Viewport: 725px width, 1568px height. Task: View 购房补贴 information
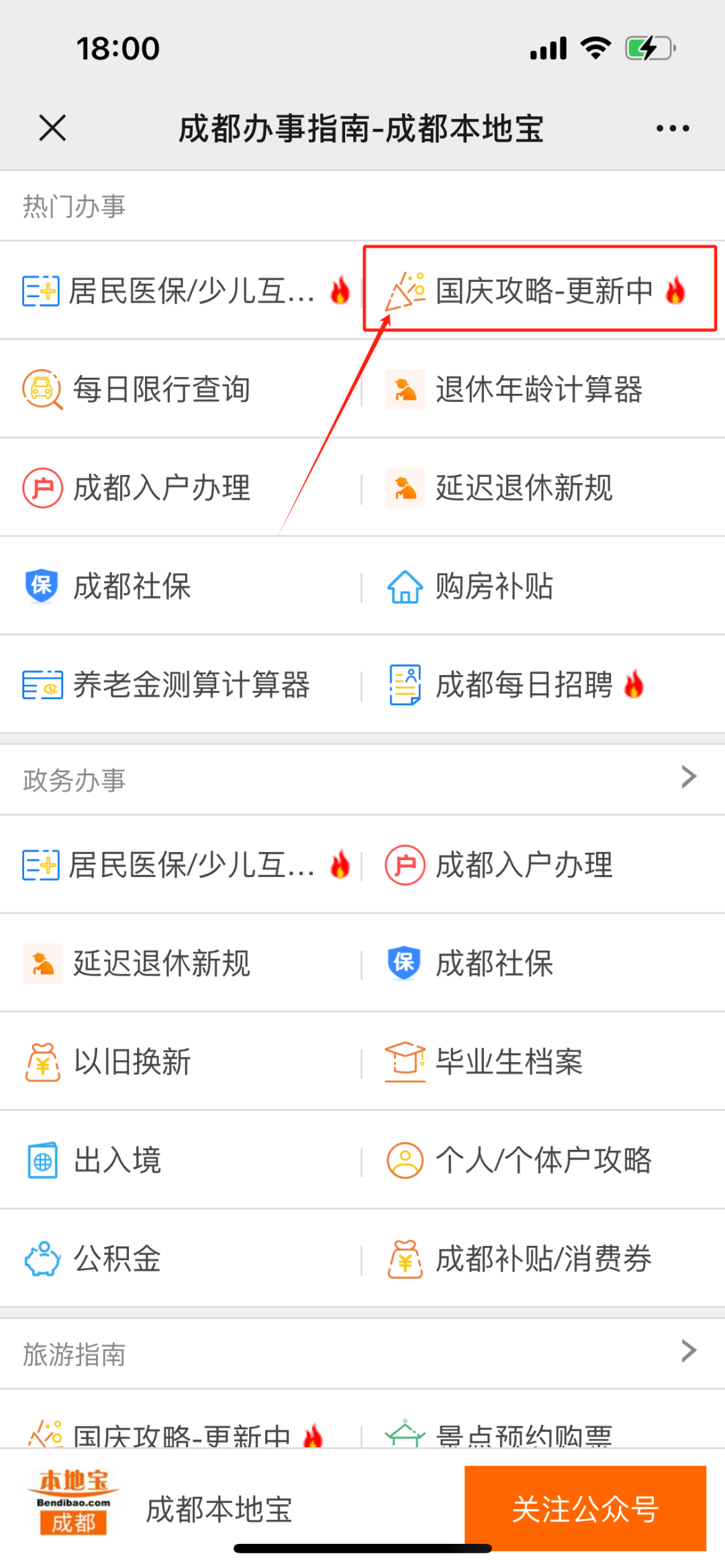494,586
